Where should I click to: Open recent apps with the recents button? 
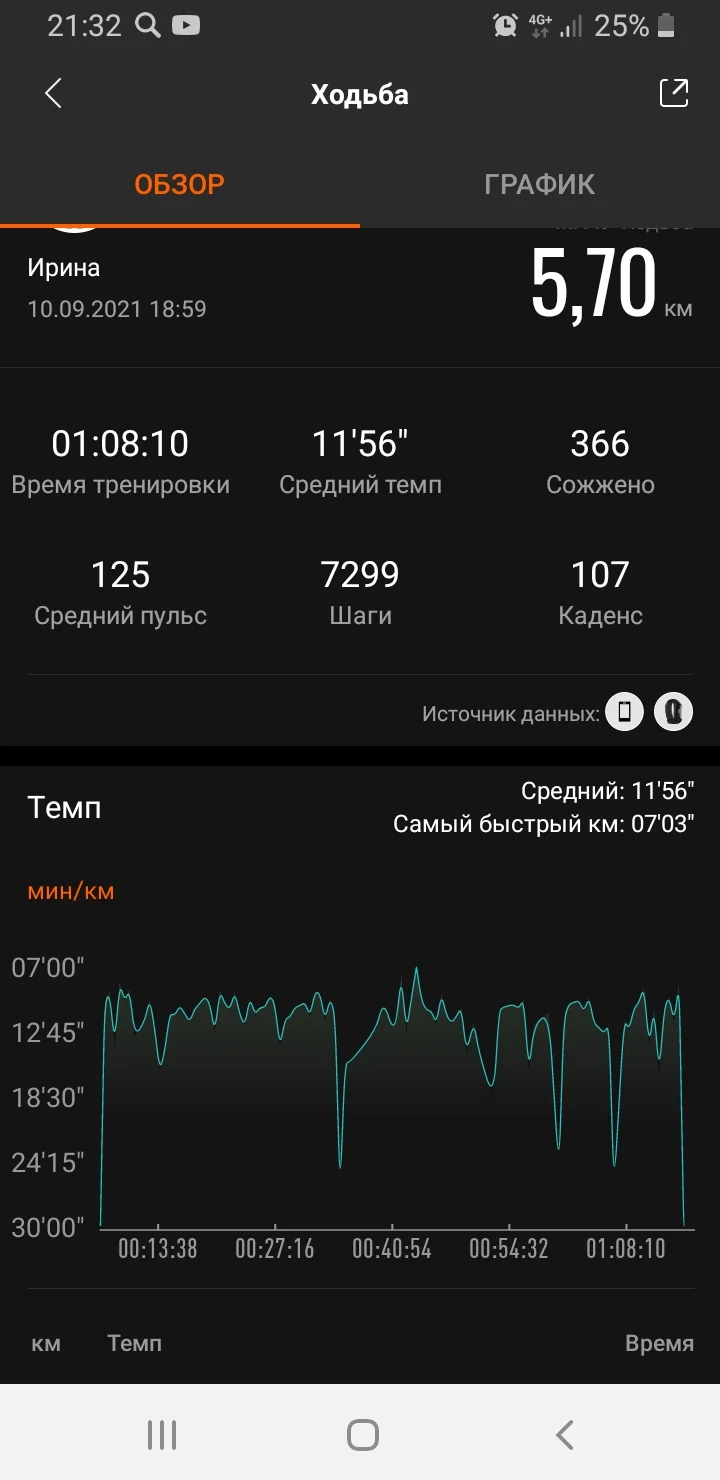160,1434
